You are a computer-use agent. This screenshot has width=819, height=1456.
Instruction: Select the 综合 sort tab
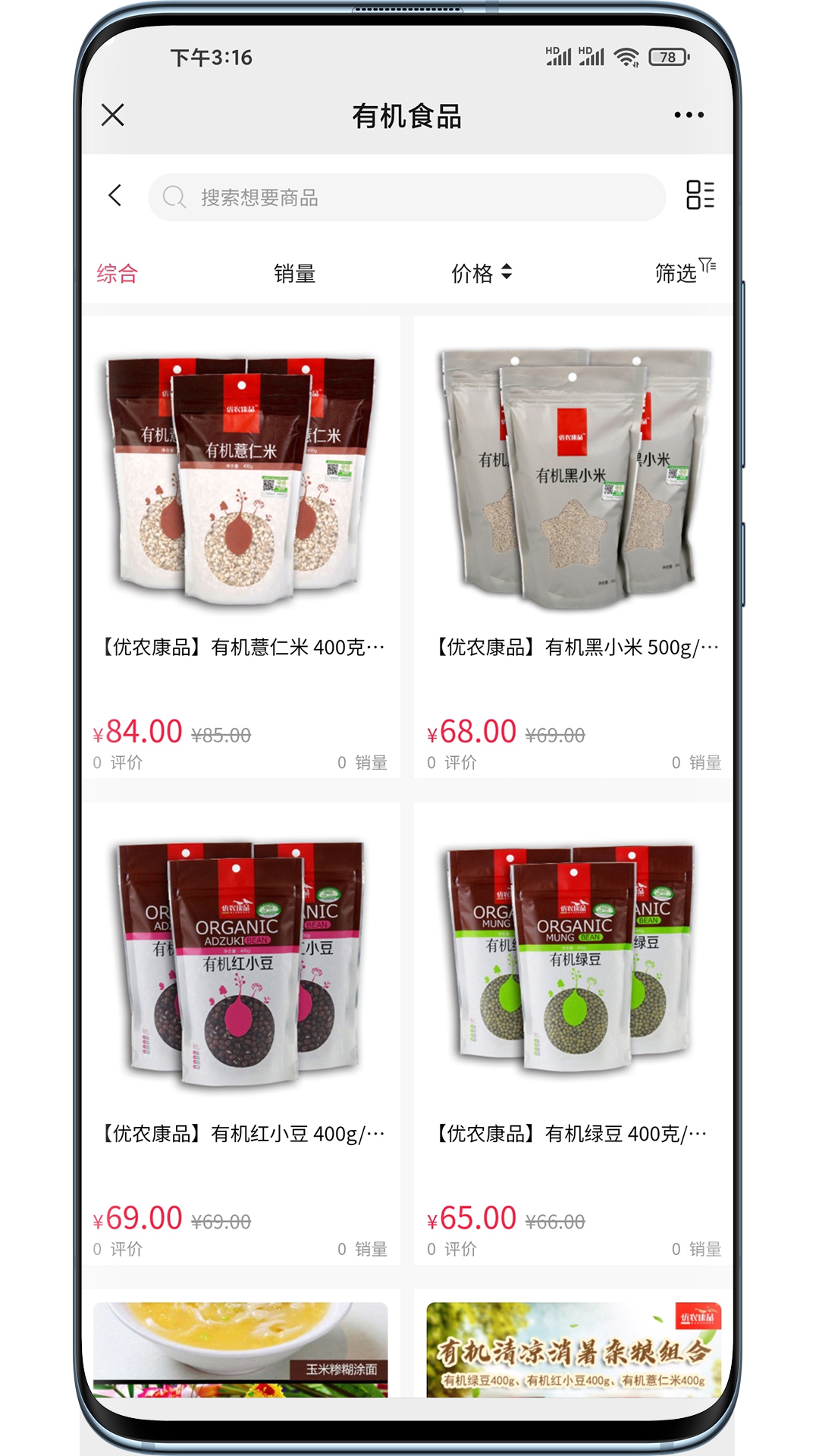tap(118, 274)
